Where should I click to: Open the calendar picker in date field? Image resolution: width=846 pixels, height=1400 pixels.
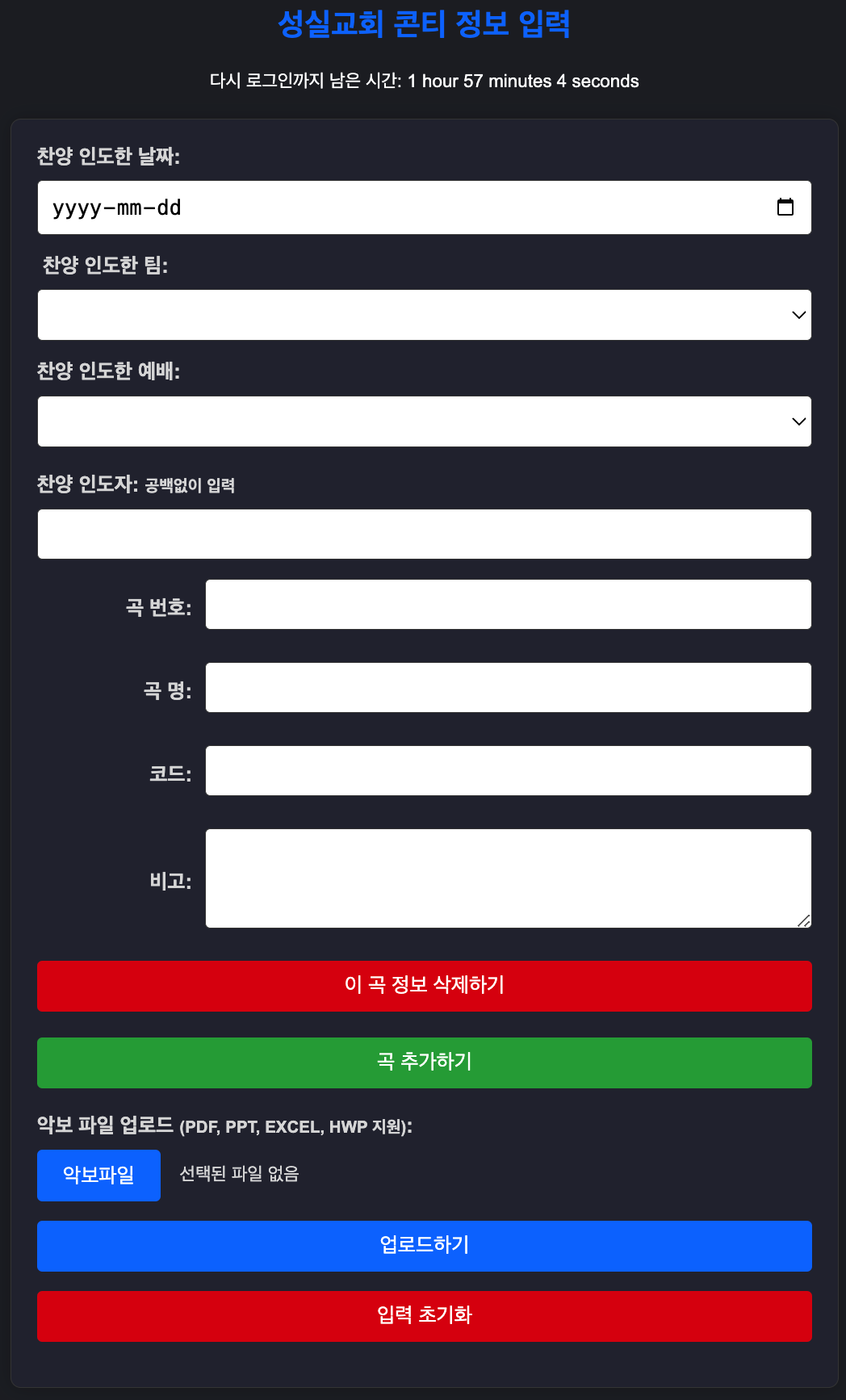(785, 207)
